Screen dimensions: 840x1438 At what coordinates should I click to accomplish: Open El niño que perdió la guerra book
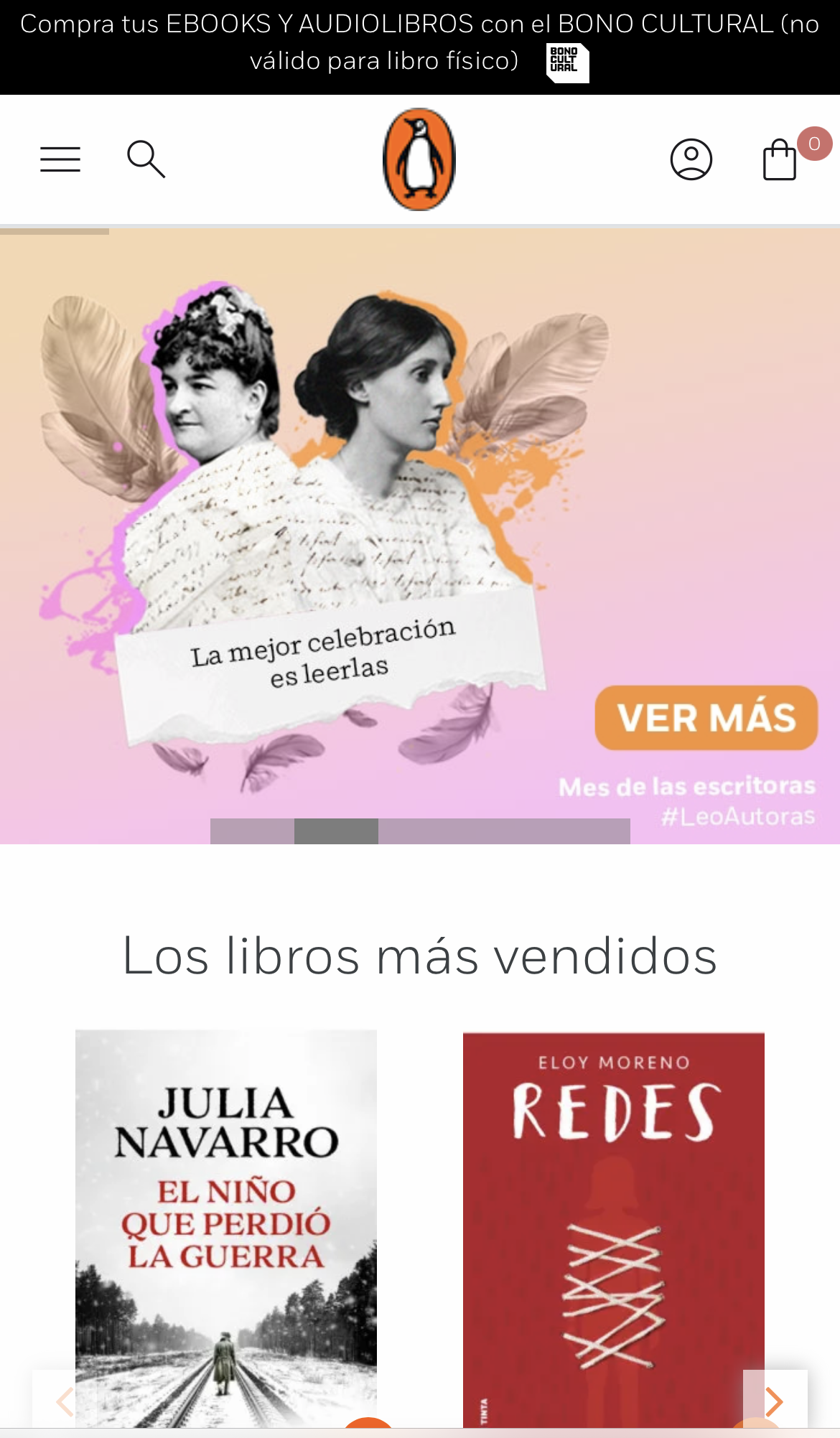pyautogui.click(x=226, y=1228)
